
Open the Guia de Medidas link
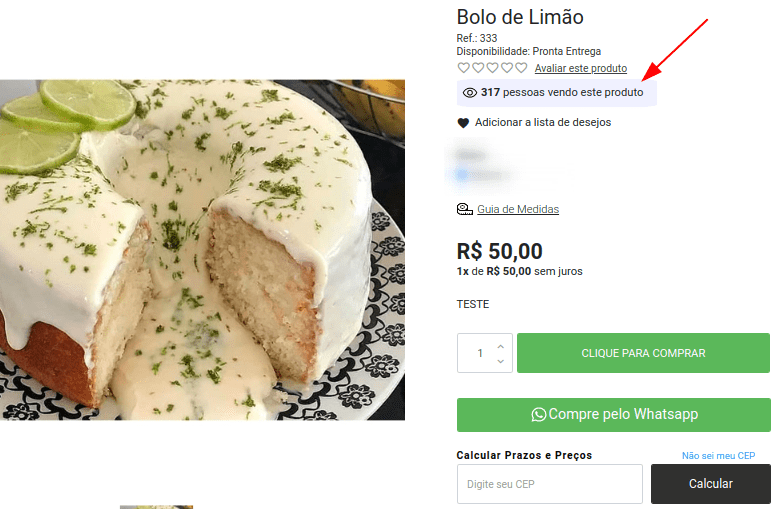point(517,209)
